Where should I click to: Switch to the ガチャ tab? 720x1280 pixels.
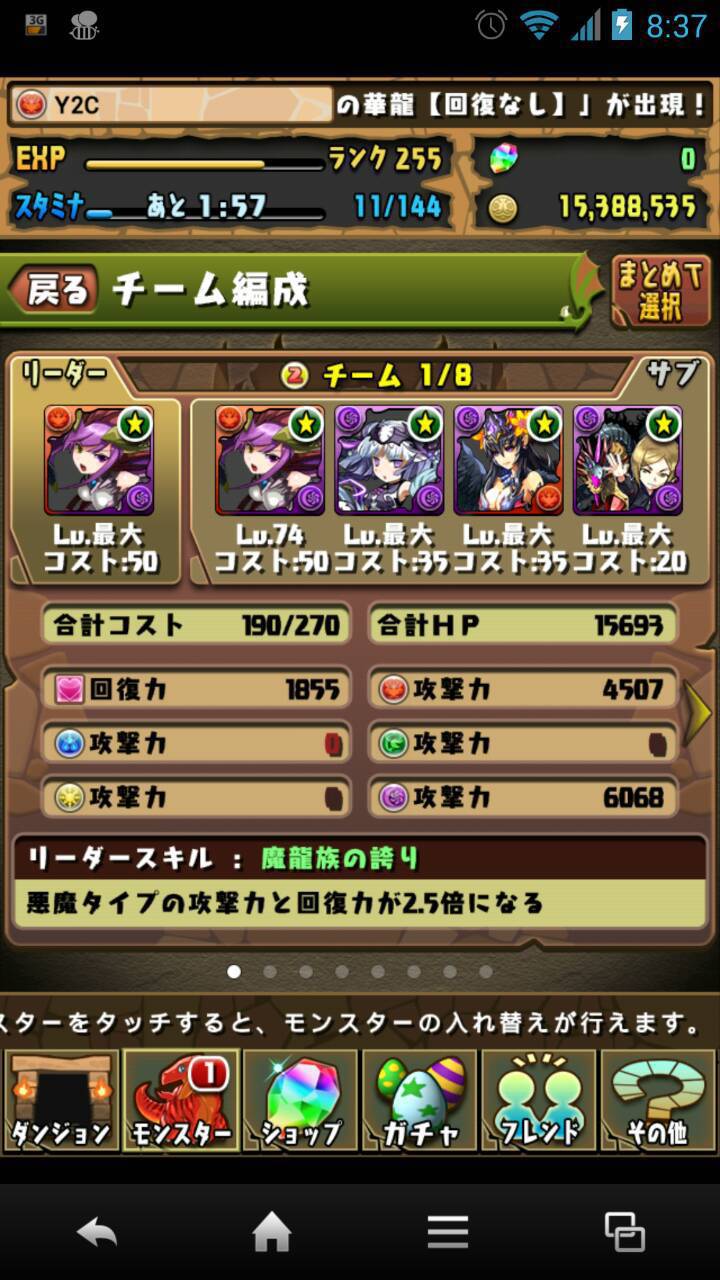tap(419, 1101)
